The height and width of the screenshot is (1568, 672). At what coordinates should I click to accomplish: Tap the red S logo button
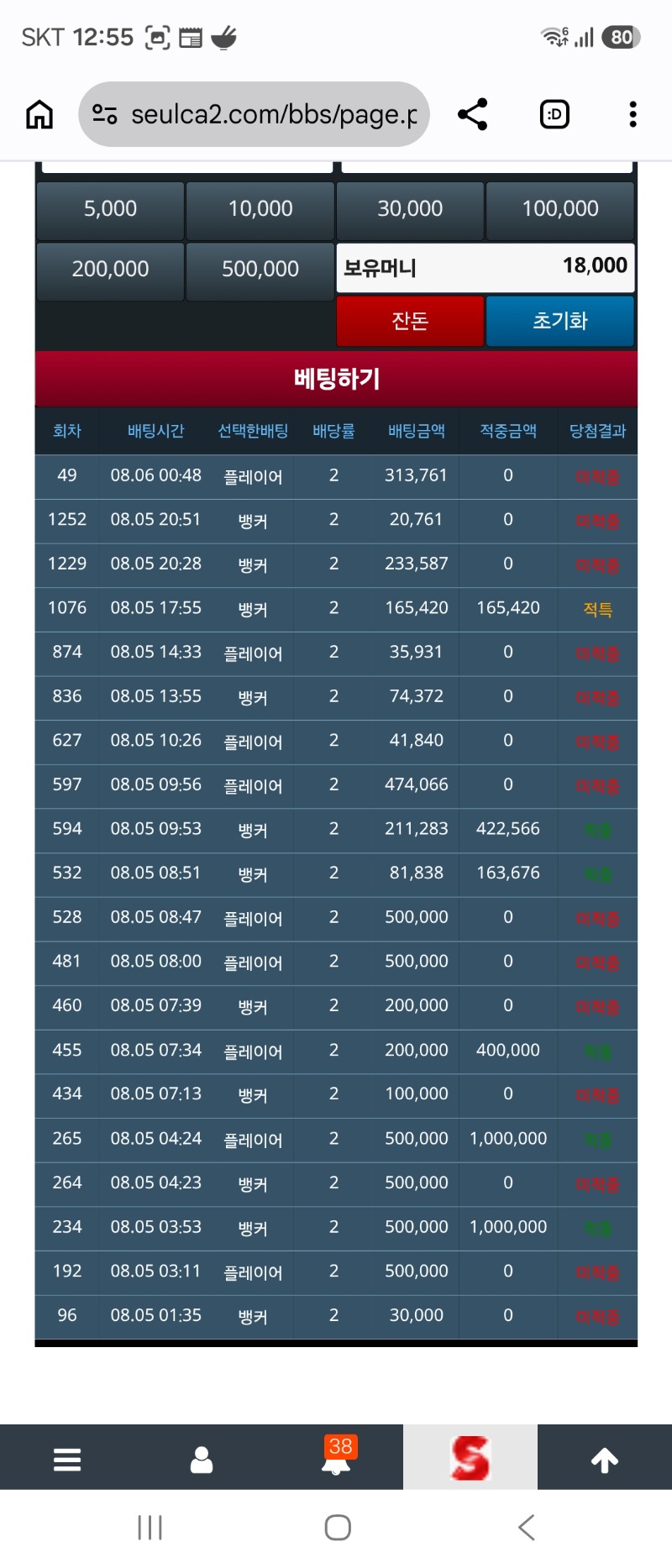coord(470,1457)
